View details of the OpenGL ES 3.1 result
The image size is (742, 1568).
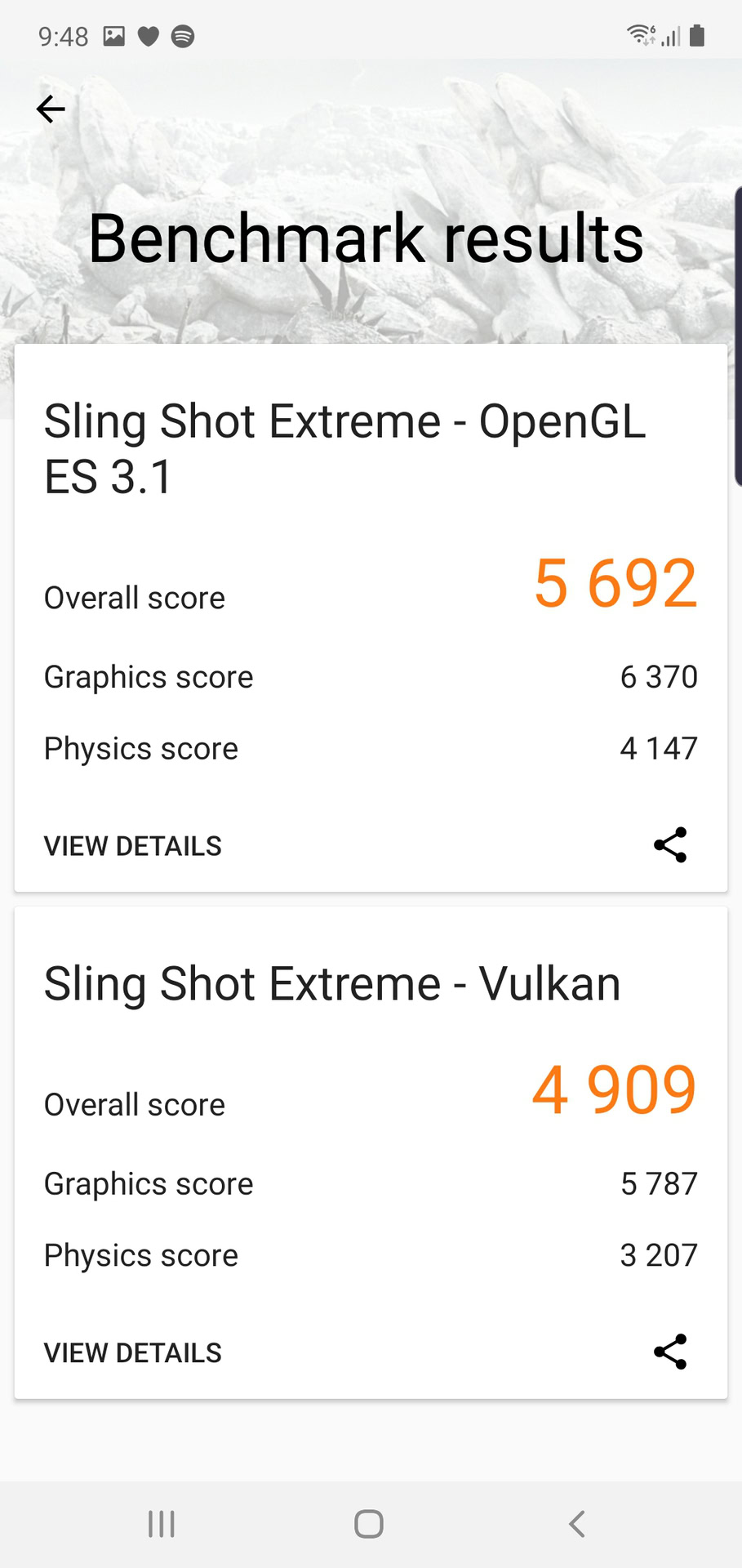coord(133,846)
